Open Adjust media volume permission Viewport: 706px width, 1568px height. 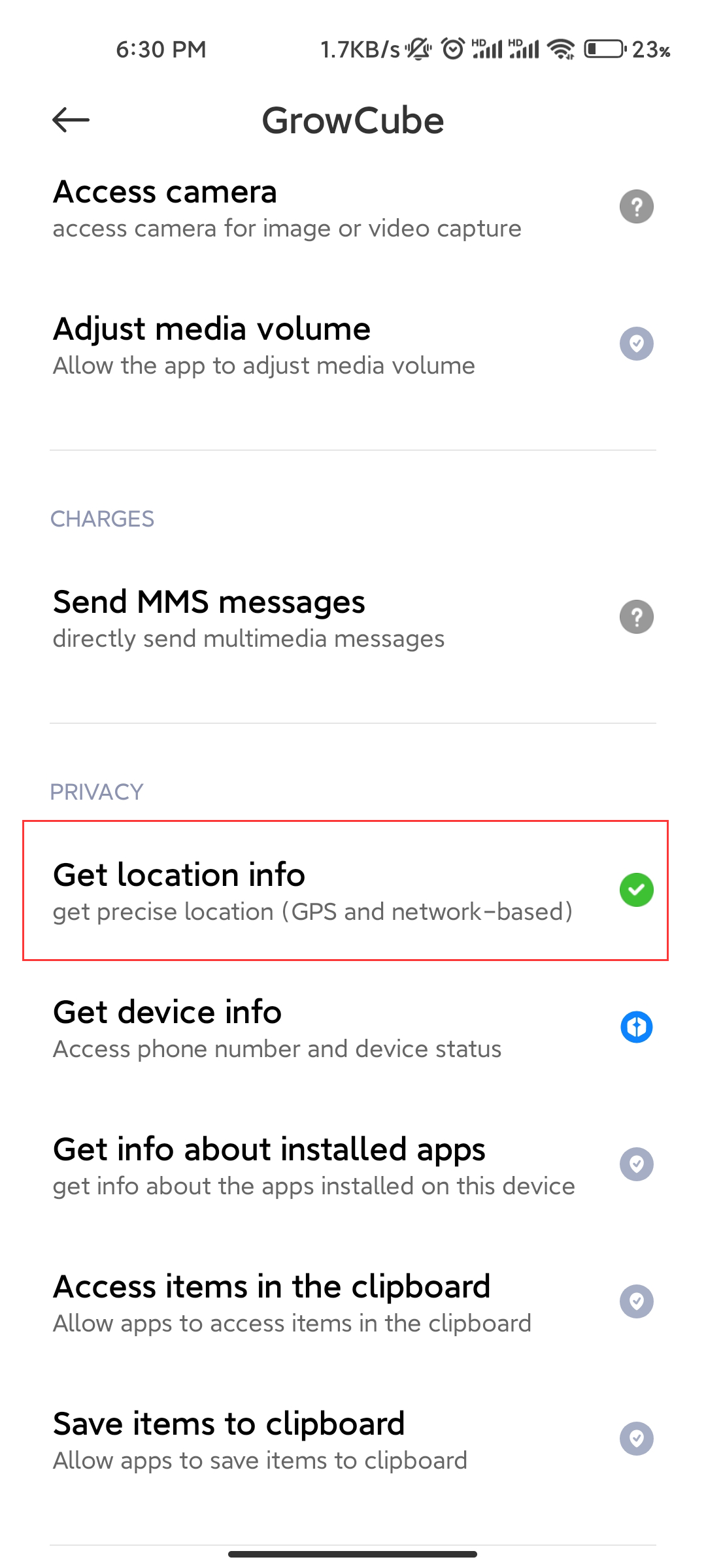(x=353, y=345)
